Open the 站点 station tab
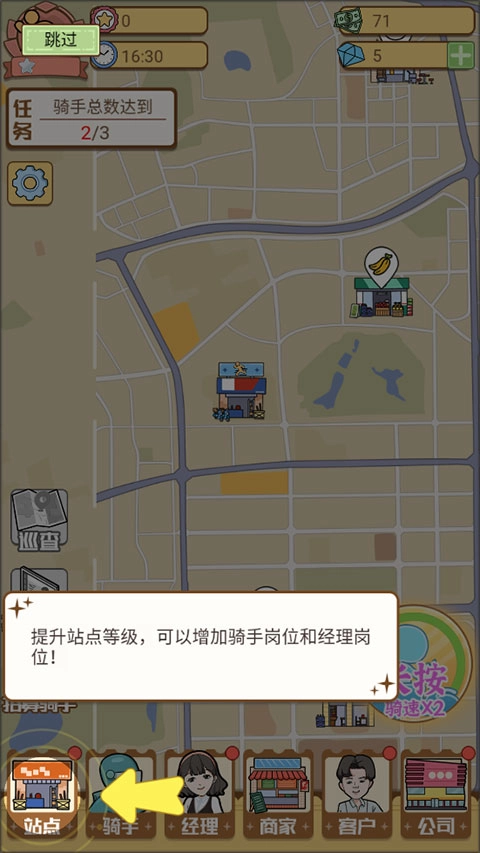 click(41, 793)
